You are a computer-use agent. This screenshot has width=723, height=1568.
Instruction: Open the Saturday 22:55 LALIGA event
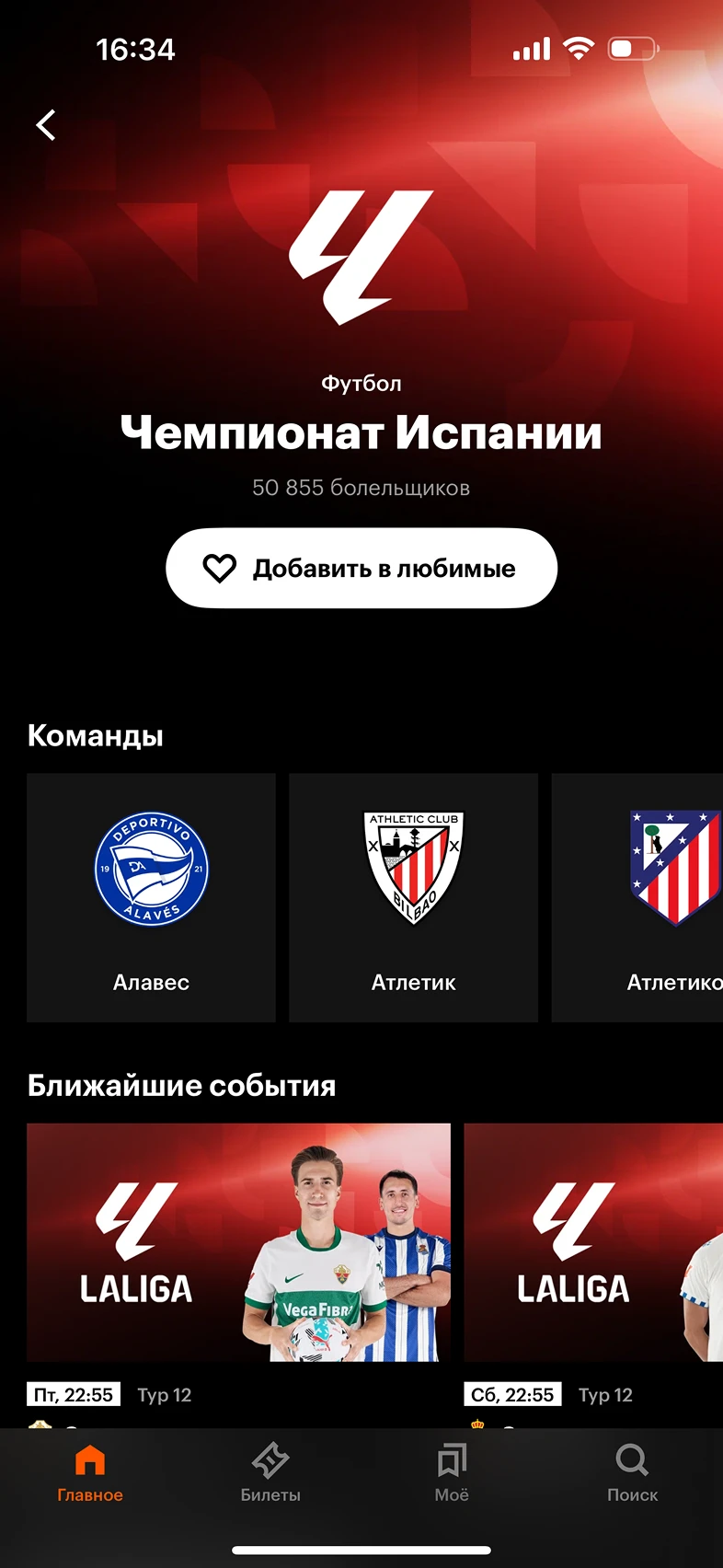click(x=593, y=1242)
